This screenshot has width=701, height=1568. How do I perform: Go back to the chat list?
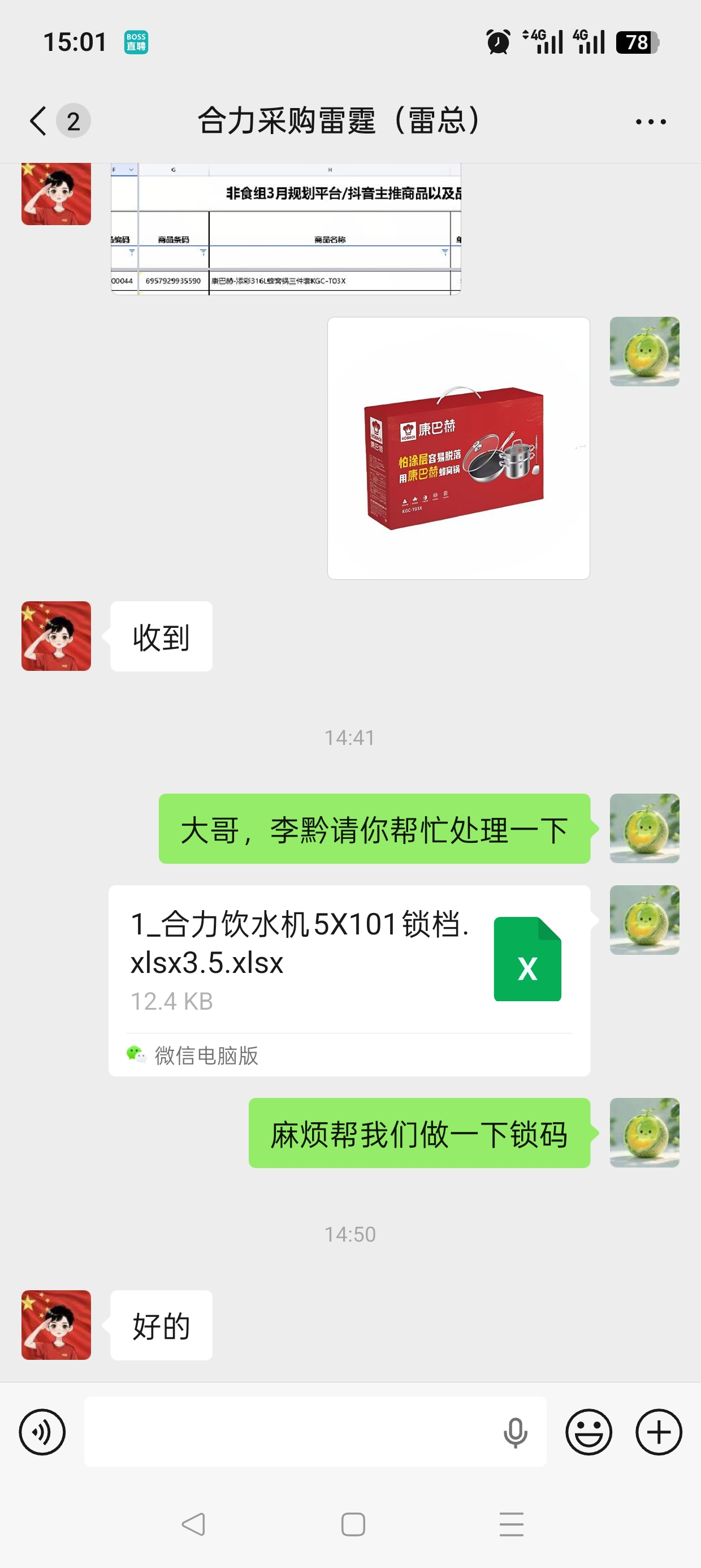38,120
